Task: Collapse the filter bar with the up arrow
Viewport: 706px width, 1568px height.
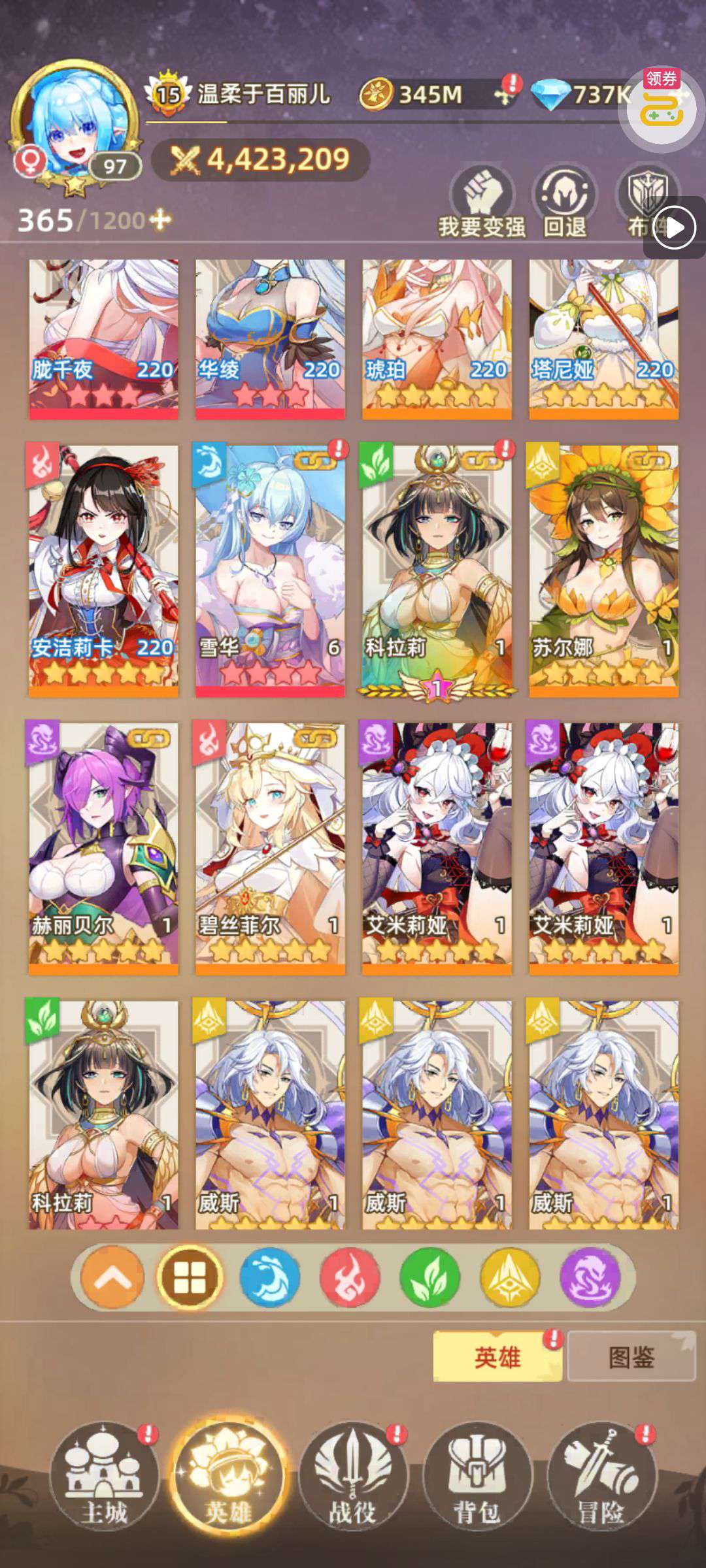Action: pyautogui.click(x=112, y=1277)
